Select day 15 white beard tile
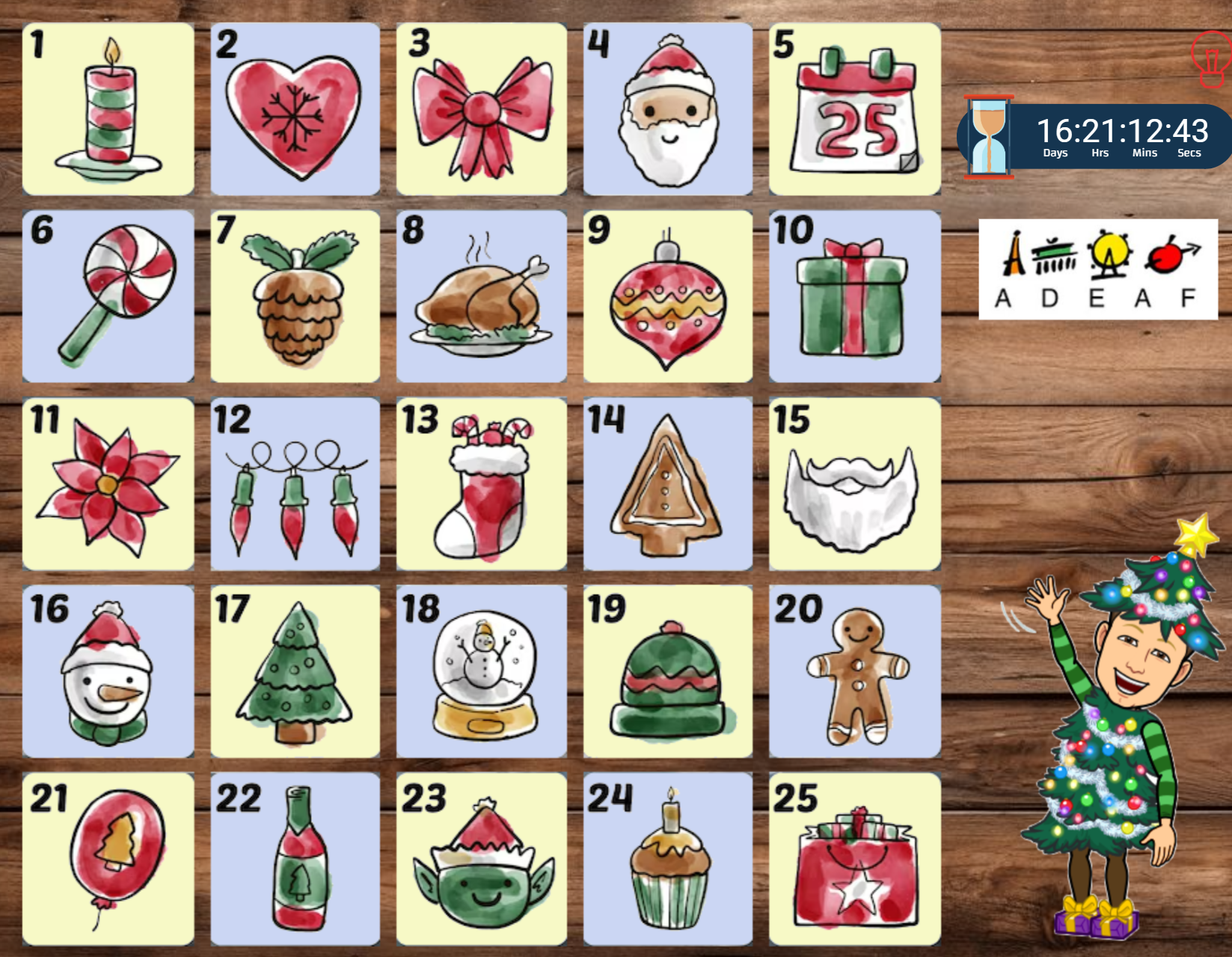The height and width of the screenshot is (957, 1232). coord(854,484)
